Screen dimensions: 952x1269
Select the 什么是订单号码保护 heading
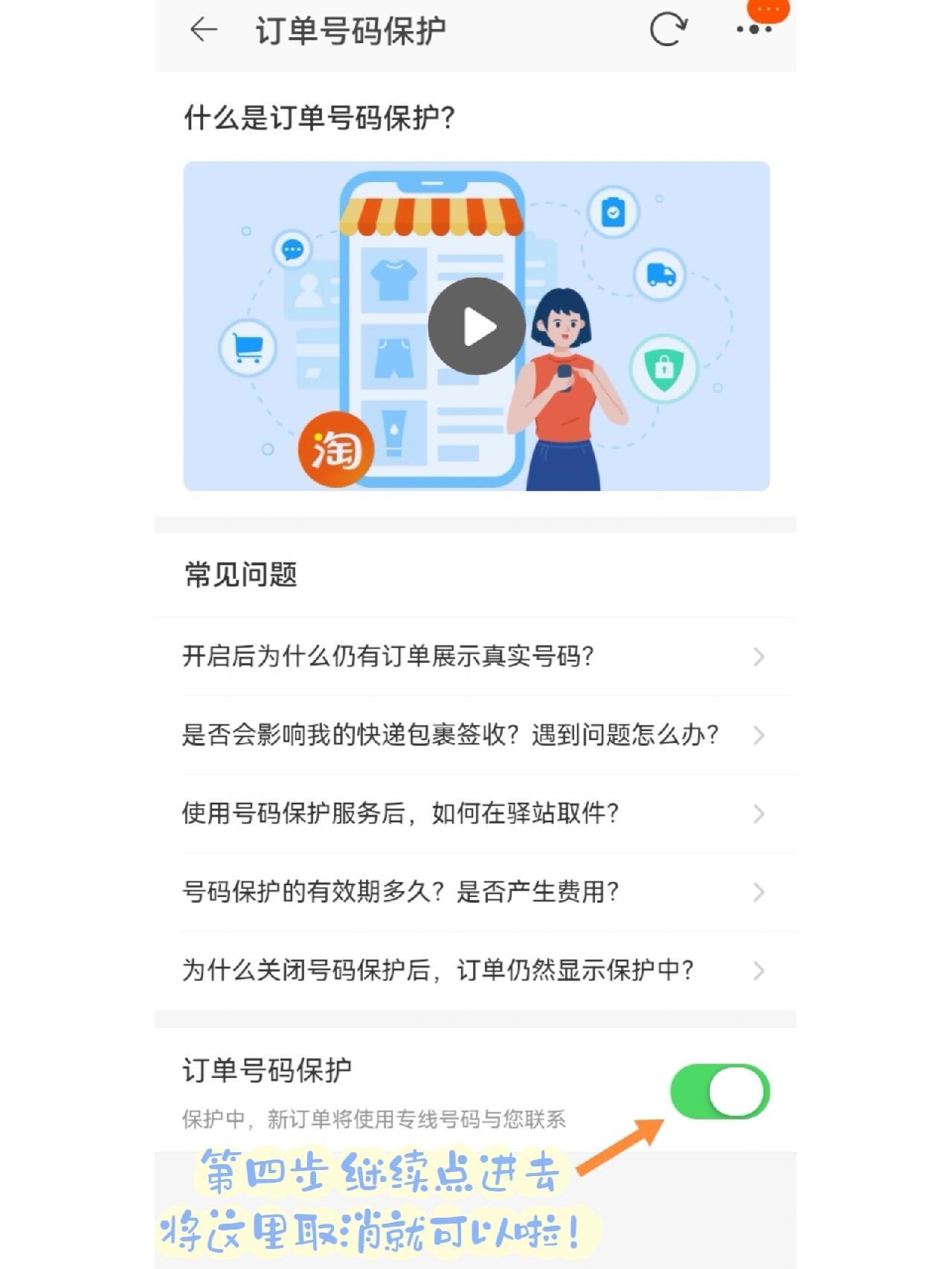pyautogui.click(x=321, y=115)
